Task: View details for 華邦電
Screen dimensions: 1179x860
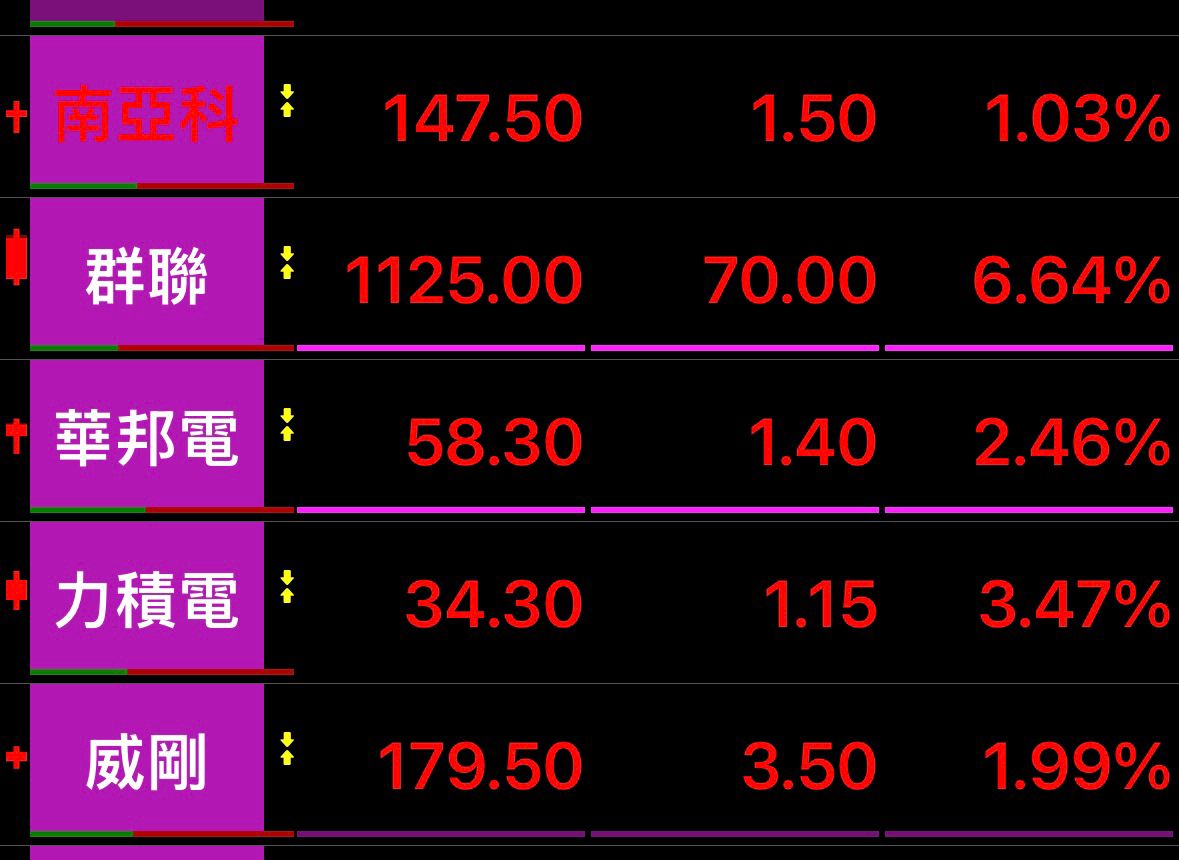Action: [x=147, y=440]
